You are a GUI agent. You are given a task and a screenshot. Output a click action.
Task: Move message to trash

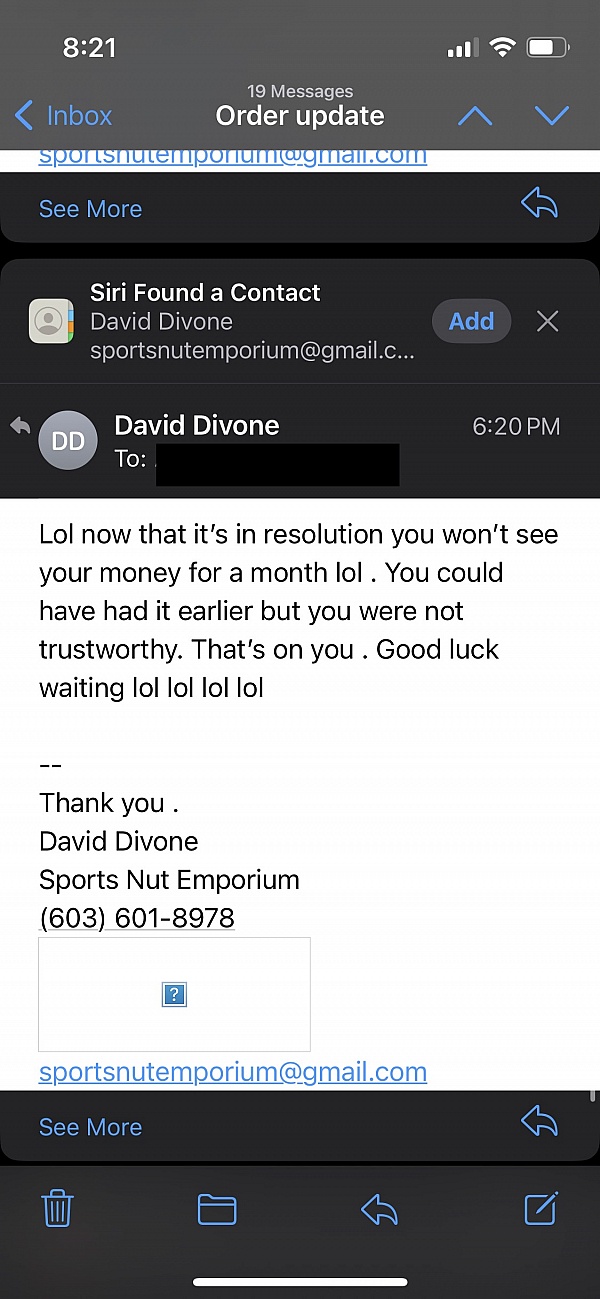tap(57, 1209)
